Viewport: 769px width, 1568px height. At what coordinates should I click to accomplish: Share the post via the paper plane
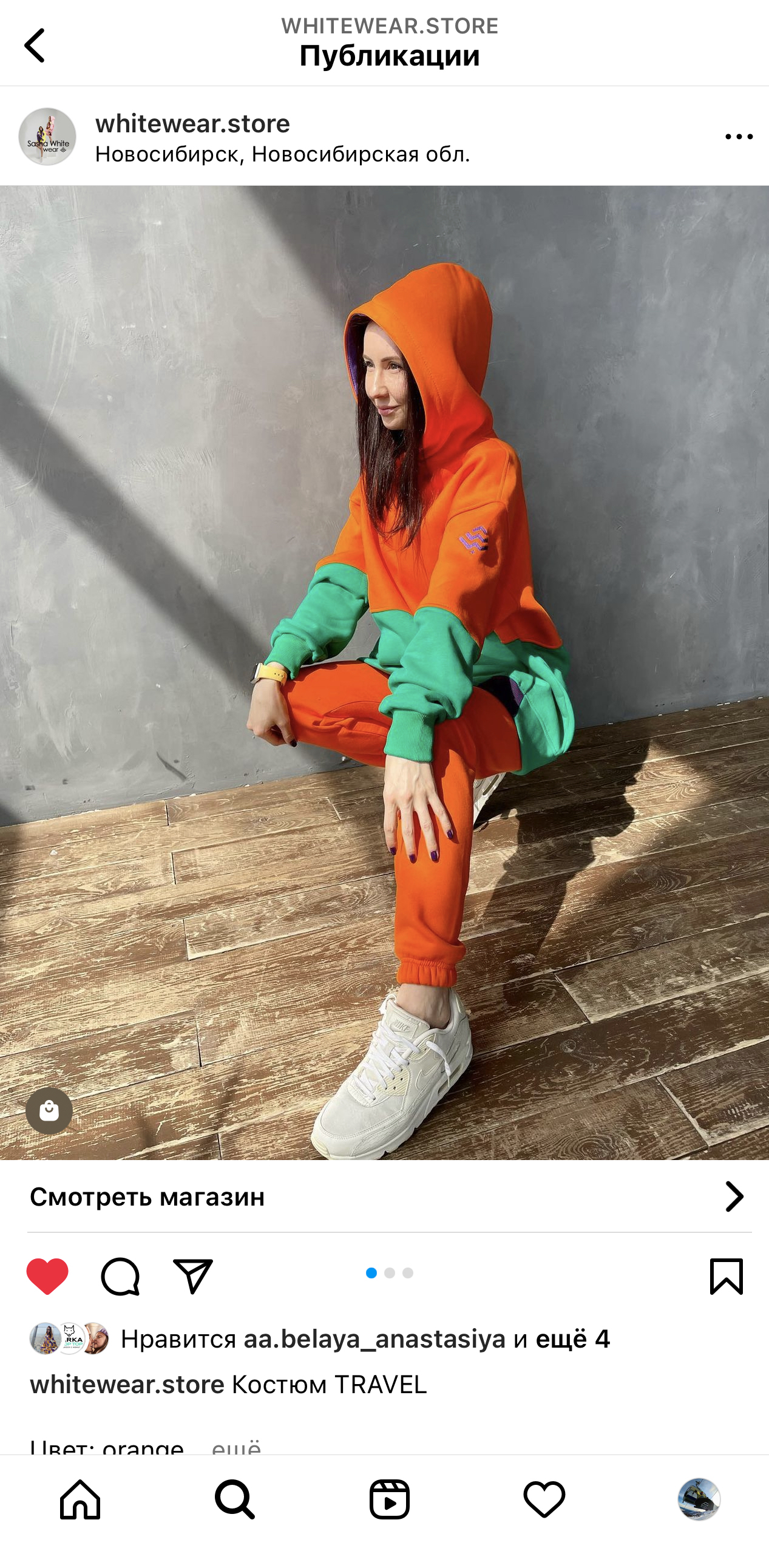[x=193, y=1275]
